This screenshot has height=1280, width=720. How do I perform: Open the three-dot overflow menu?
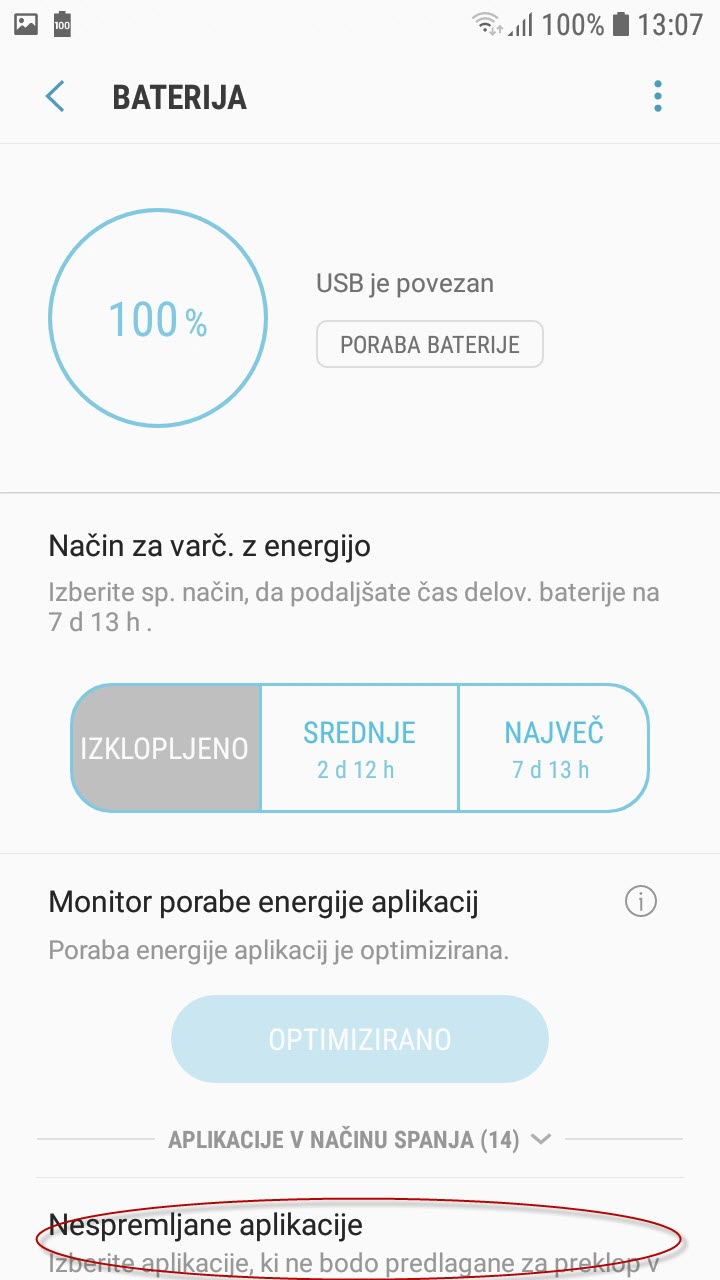click(657, 97)
